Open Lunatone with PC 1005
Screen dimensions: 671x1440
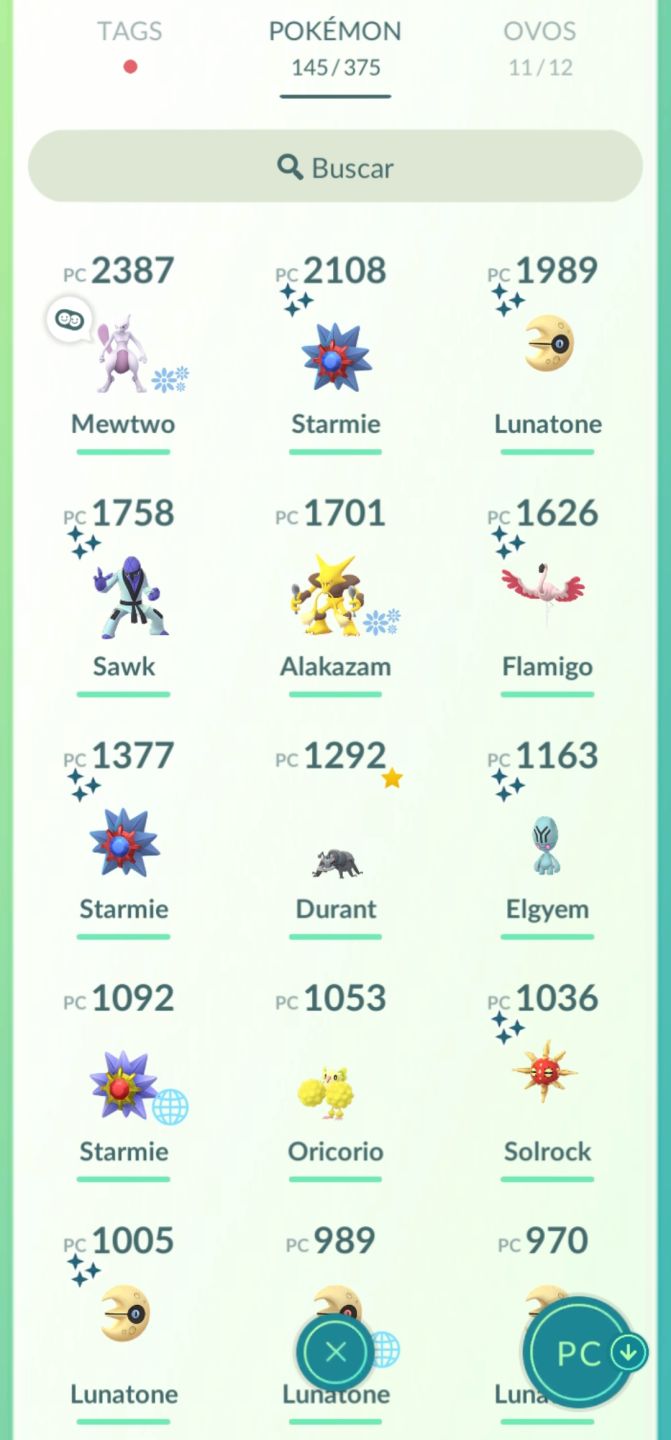[x=123, y=1322]
